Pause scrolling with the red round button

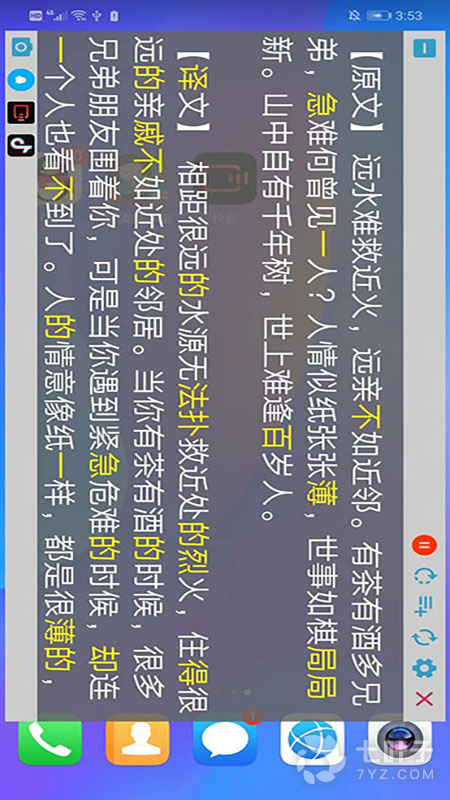point(424,545)
